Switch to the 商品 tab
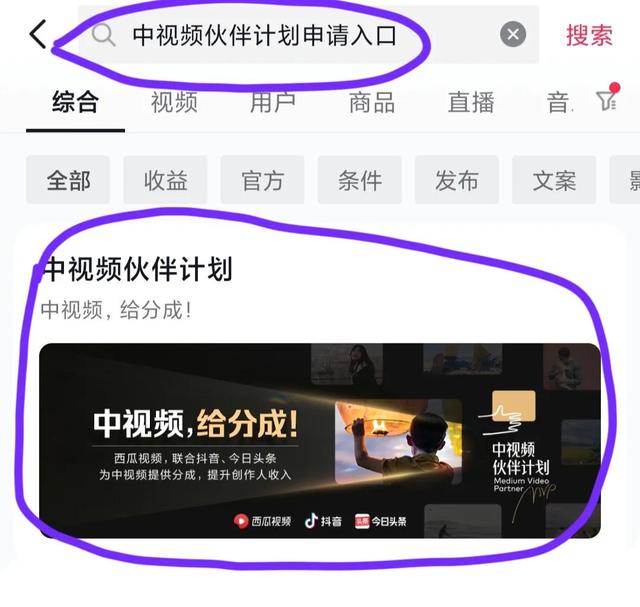Viewport: 640px width, 607px height. (371, 102)
